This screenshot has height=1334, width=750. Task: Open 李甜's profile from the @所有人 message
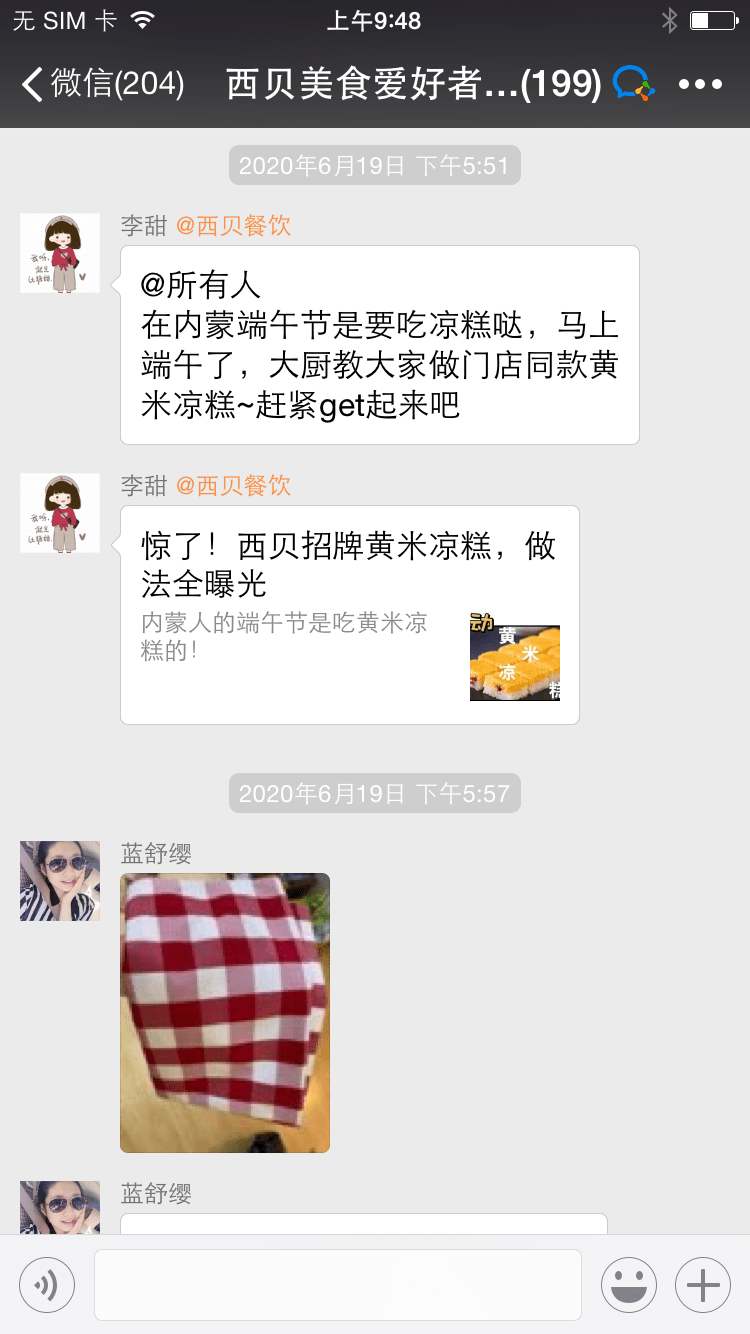(60, 253)
